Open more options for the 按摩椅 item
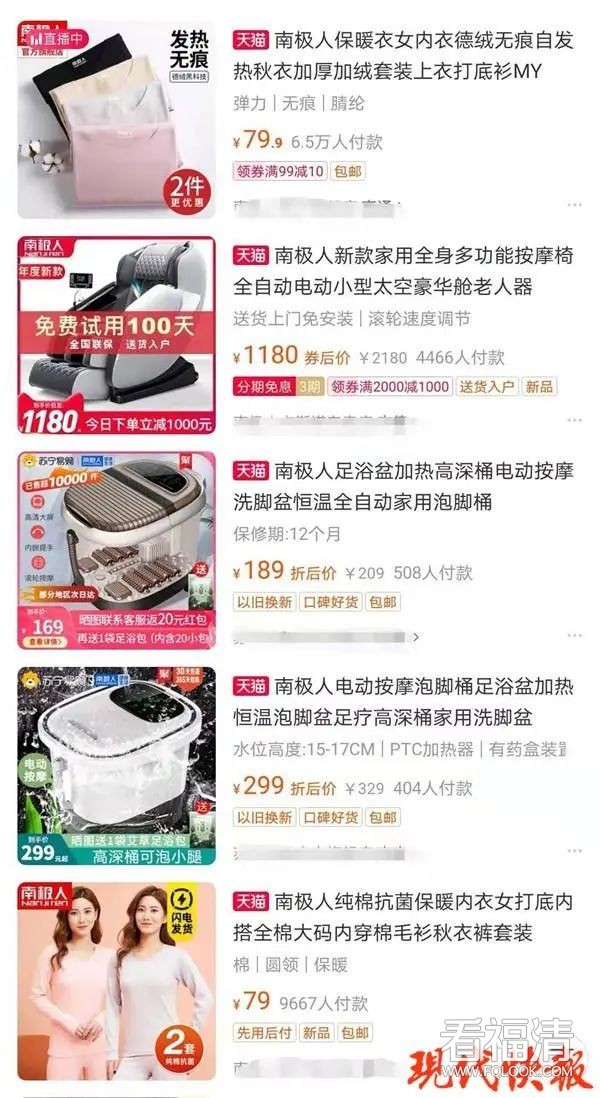The width and height of the screenshot is (600, 1098). pos(574,420)
